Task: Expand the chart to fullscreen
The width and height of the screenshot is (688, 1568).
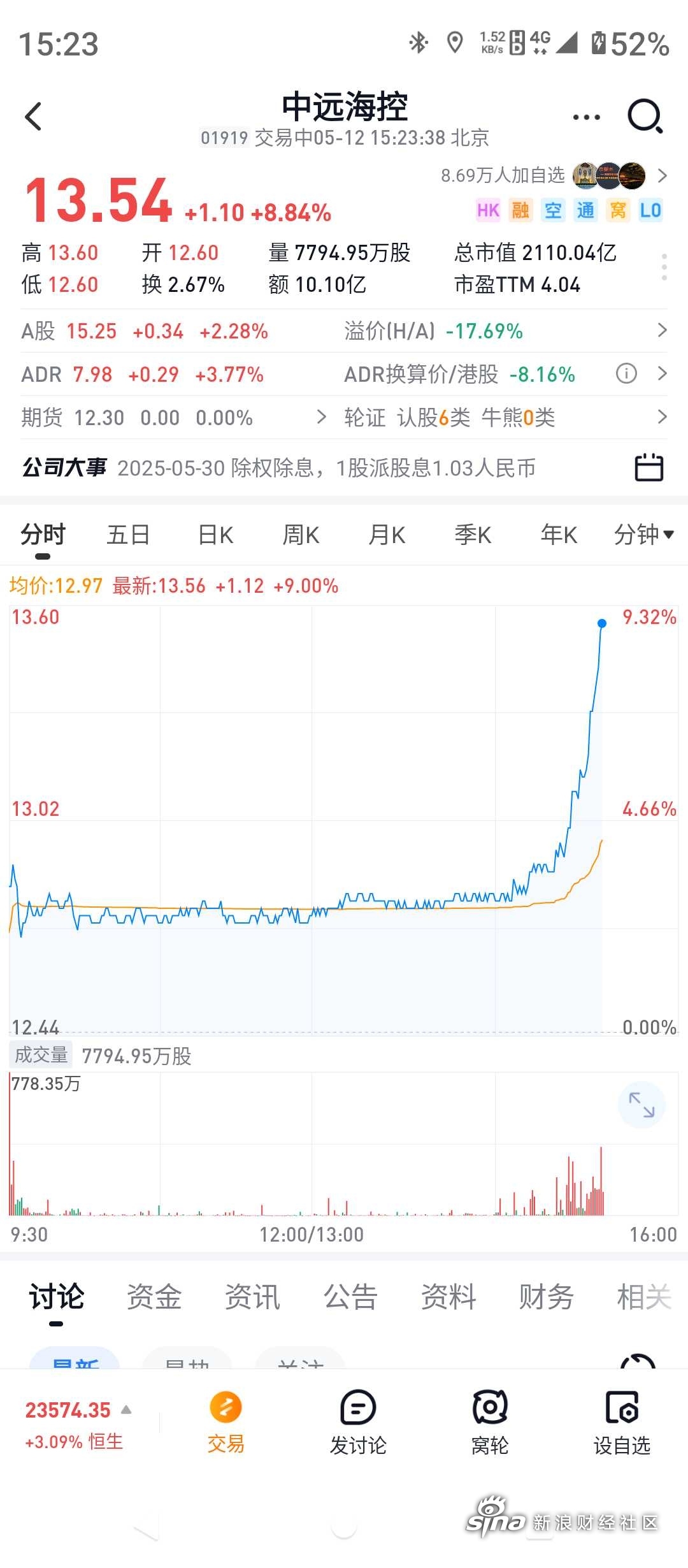Action: 641,1105
